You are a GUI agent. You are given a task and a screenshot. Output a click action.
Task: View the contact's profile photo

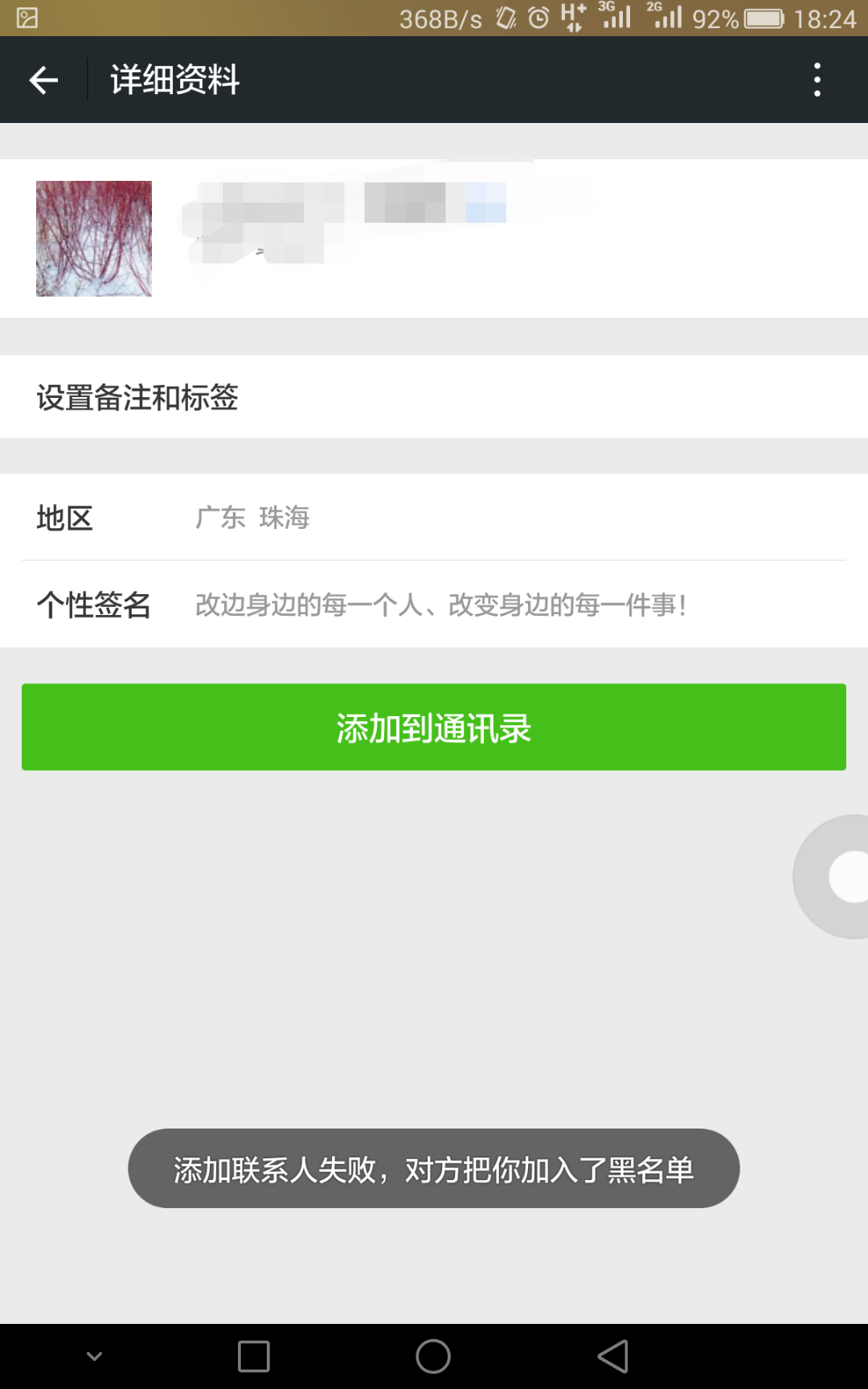coord(94,239)
